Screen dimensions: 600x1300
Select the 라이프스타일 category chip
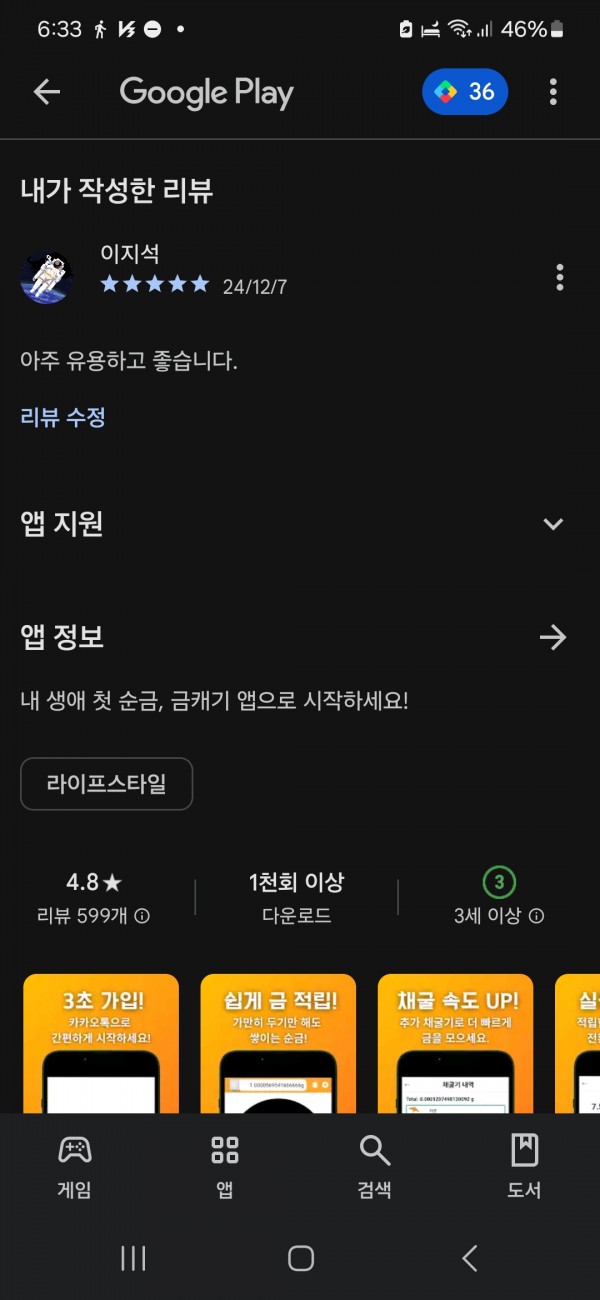click(106, 784)
